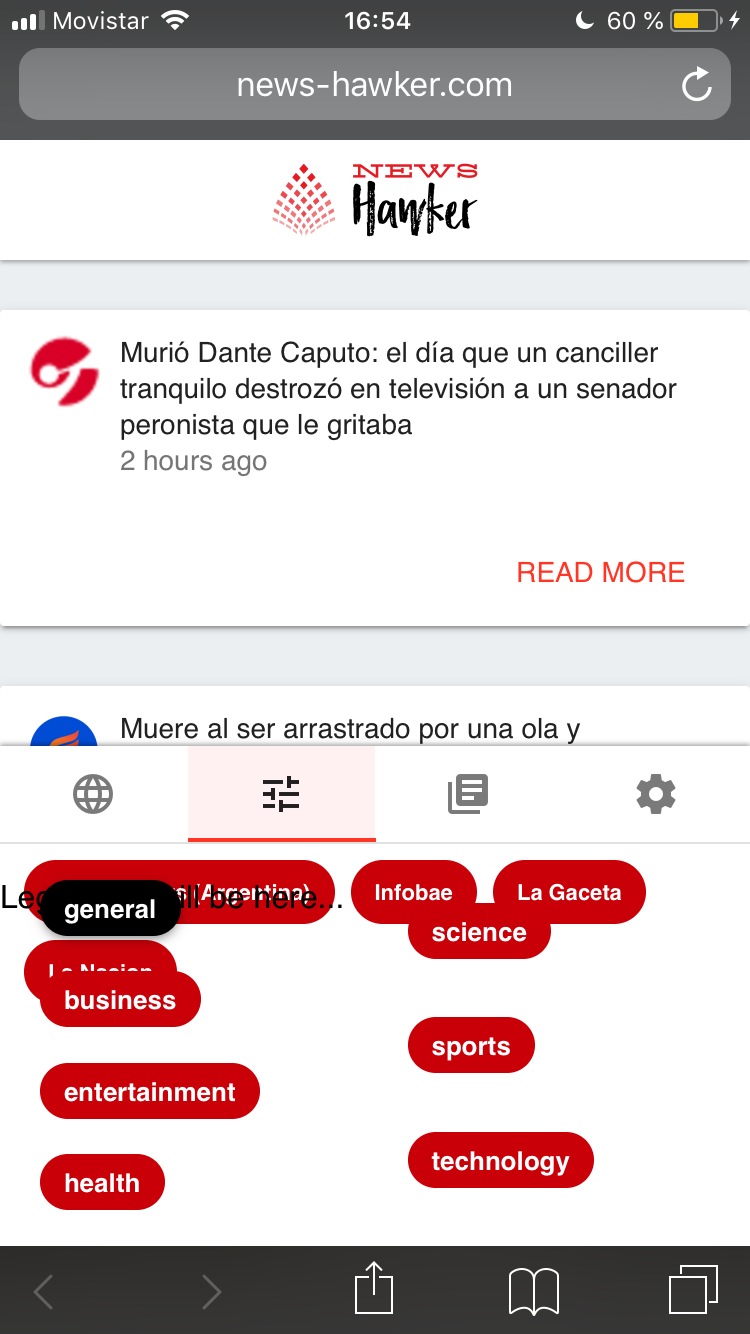Tap the Safari share icon
This screenshot has width=750, height=1334.
(374, 1290)
